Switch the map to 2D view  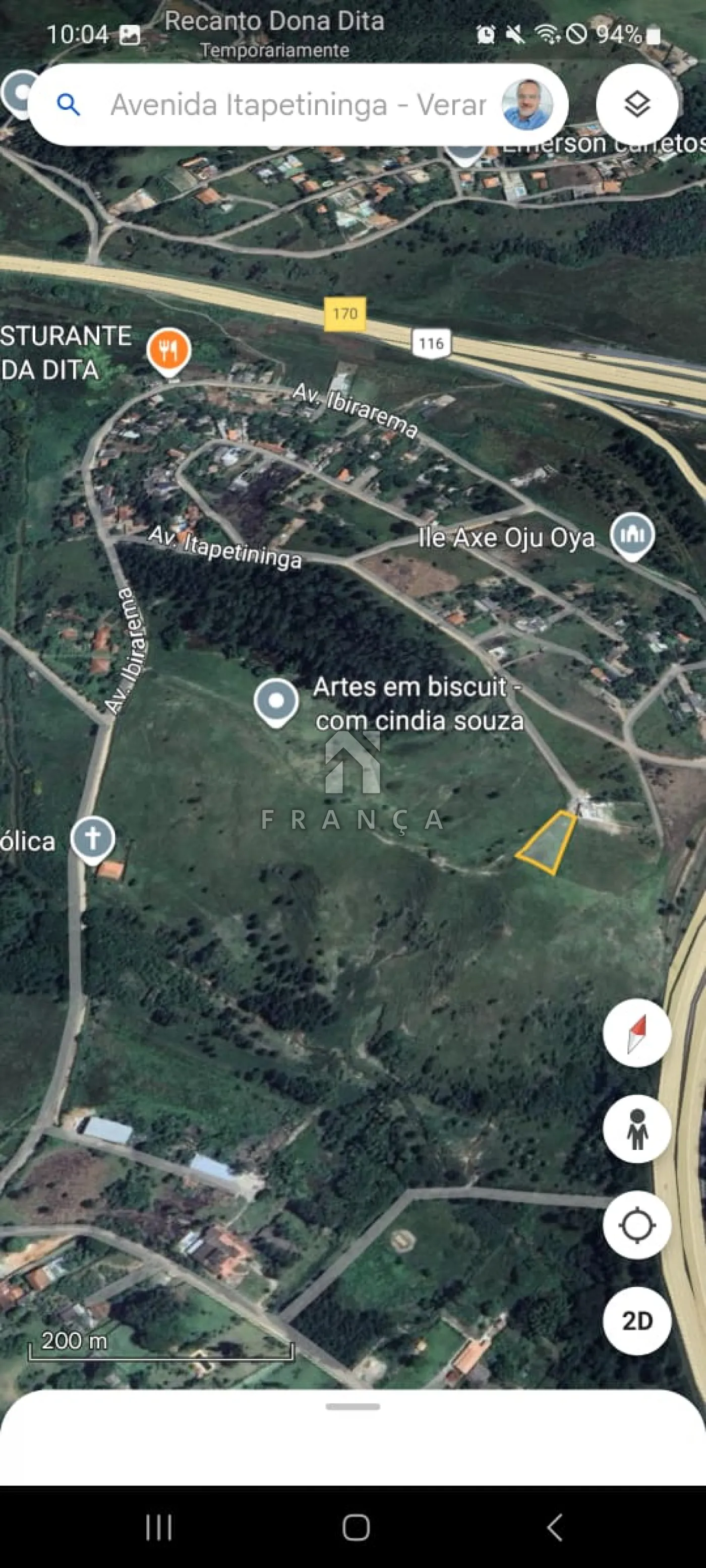pos(636,1321)
